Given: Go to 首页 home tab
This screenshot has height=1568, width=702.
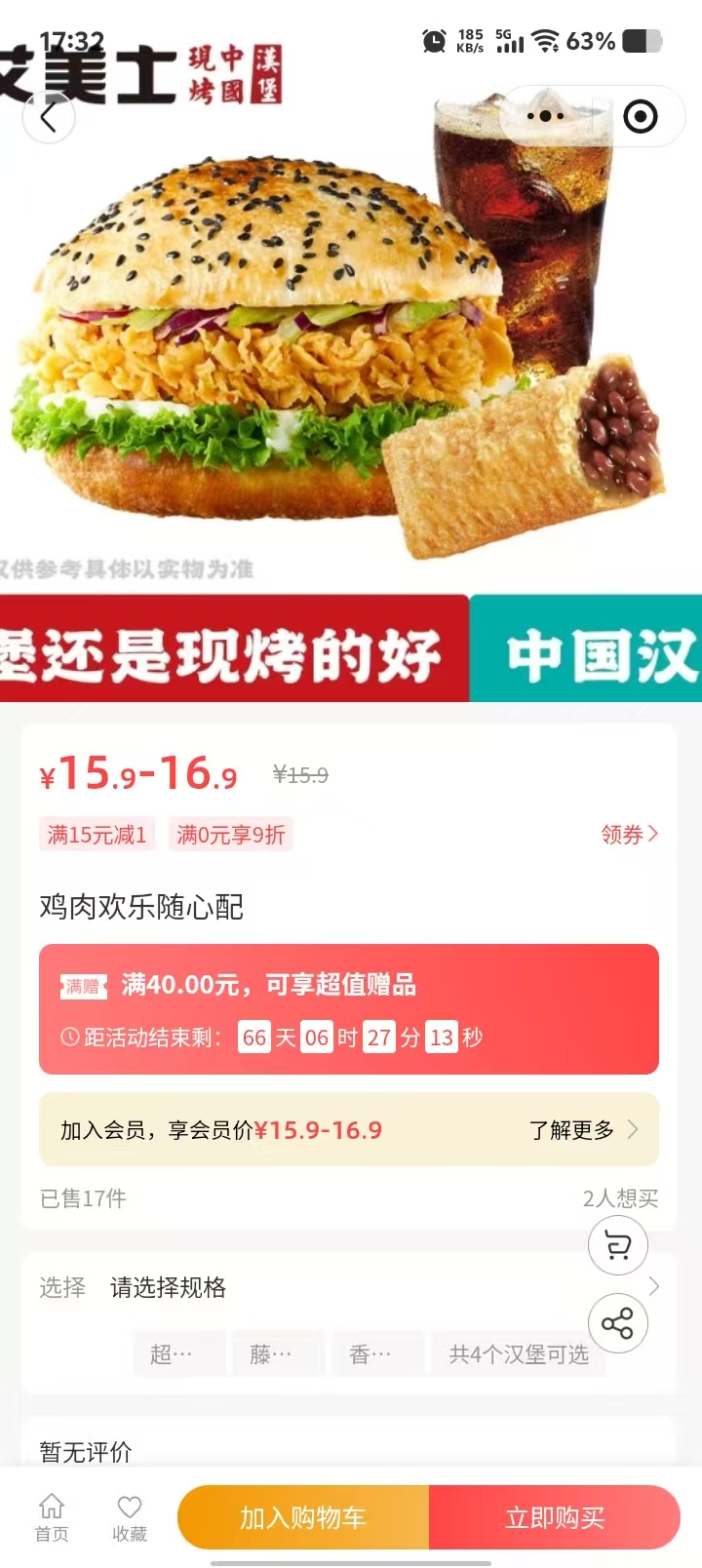Looking at the screenshot, I should 52,1517.
